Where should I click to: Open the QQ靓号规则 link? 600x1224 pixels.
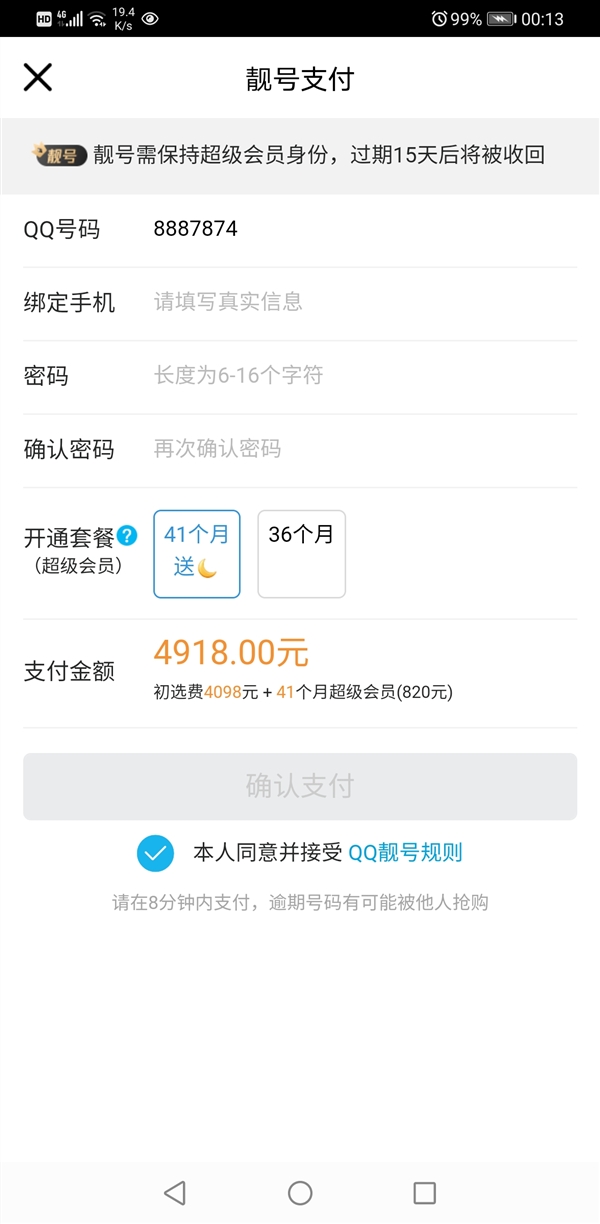[405, 853]
